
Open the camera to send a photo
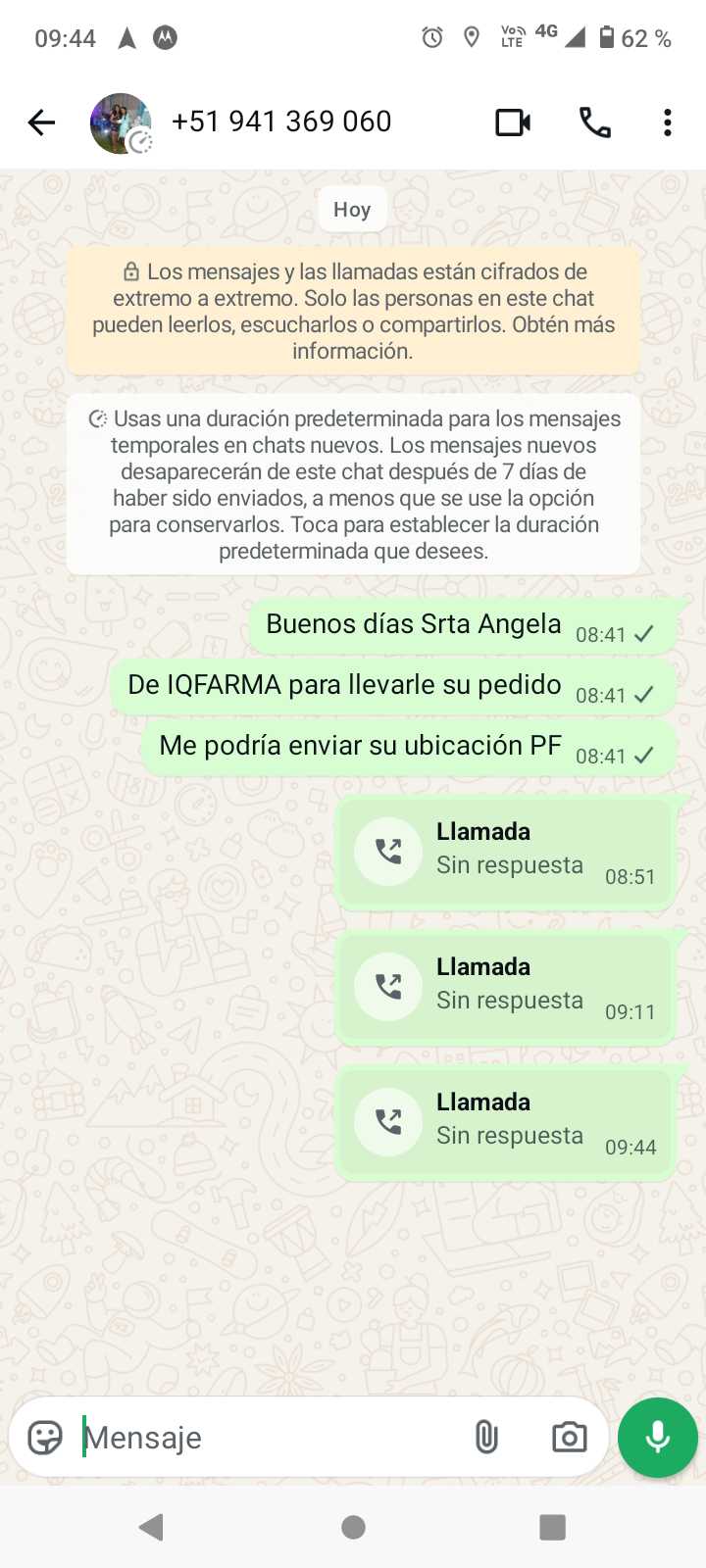[x=569, y=1438]
